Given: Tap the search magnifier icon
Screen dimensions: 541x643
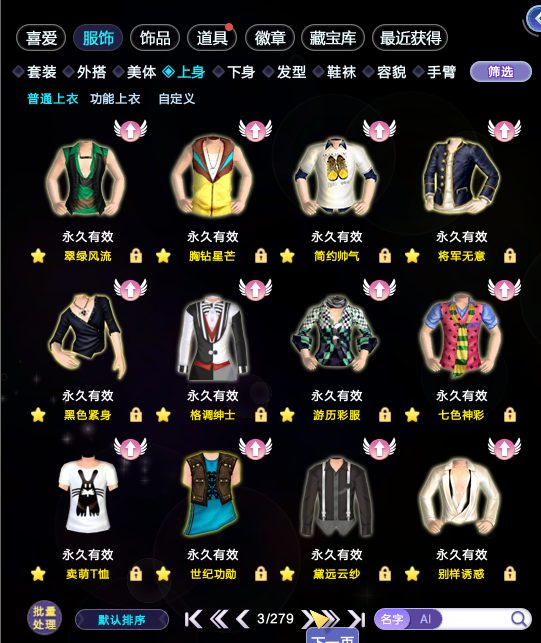Looking at the screenshot, I should [519, 619].
